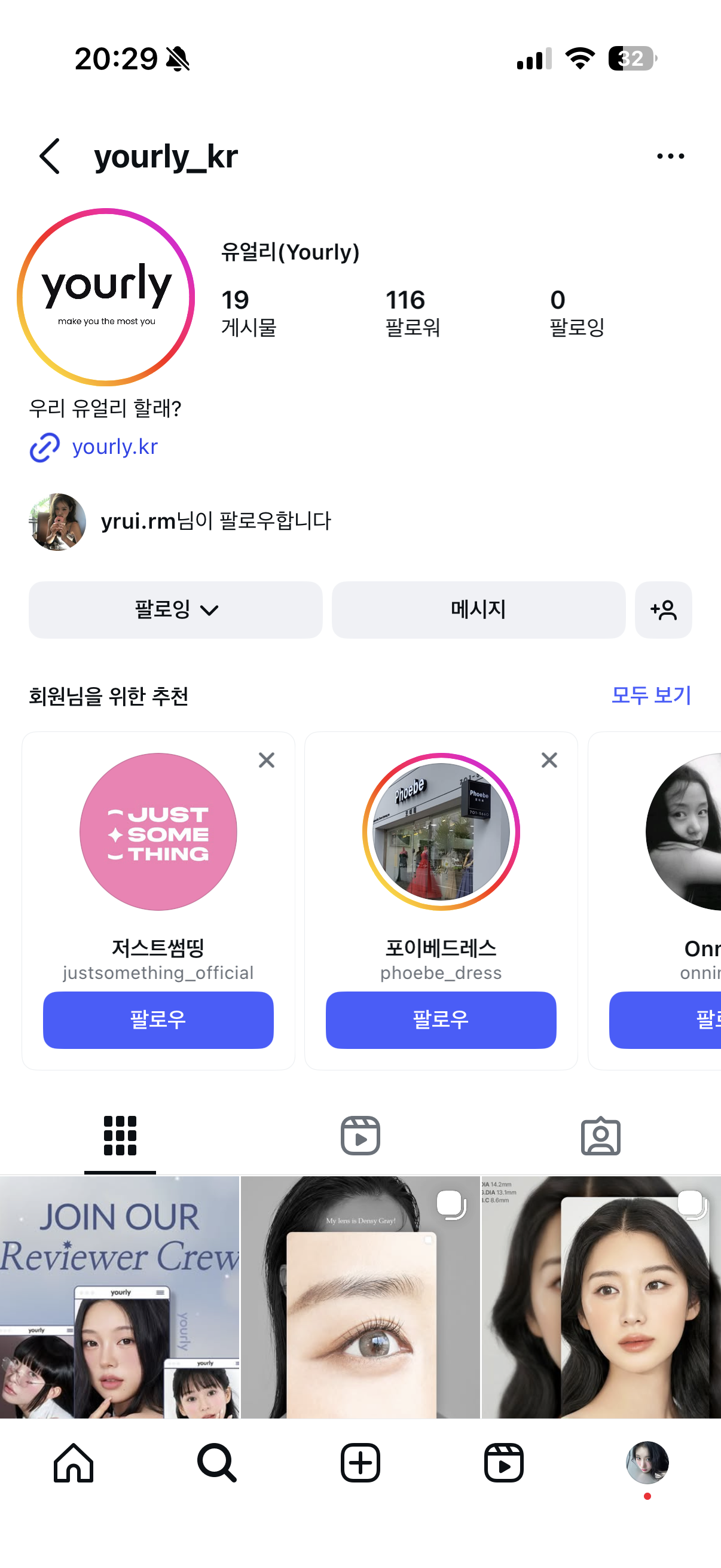Follow justsomething_official
The height and width of the screenshot is (1568, 721).
pyautogui.click(x=158, y=1020)
